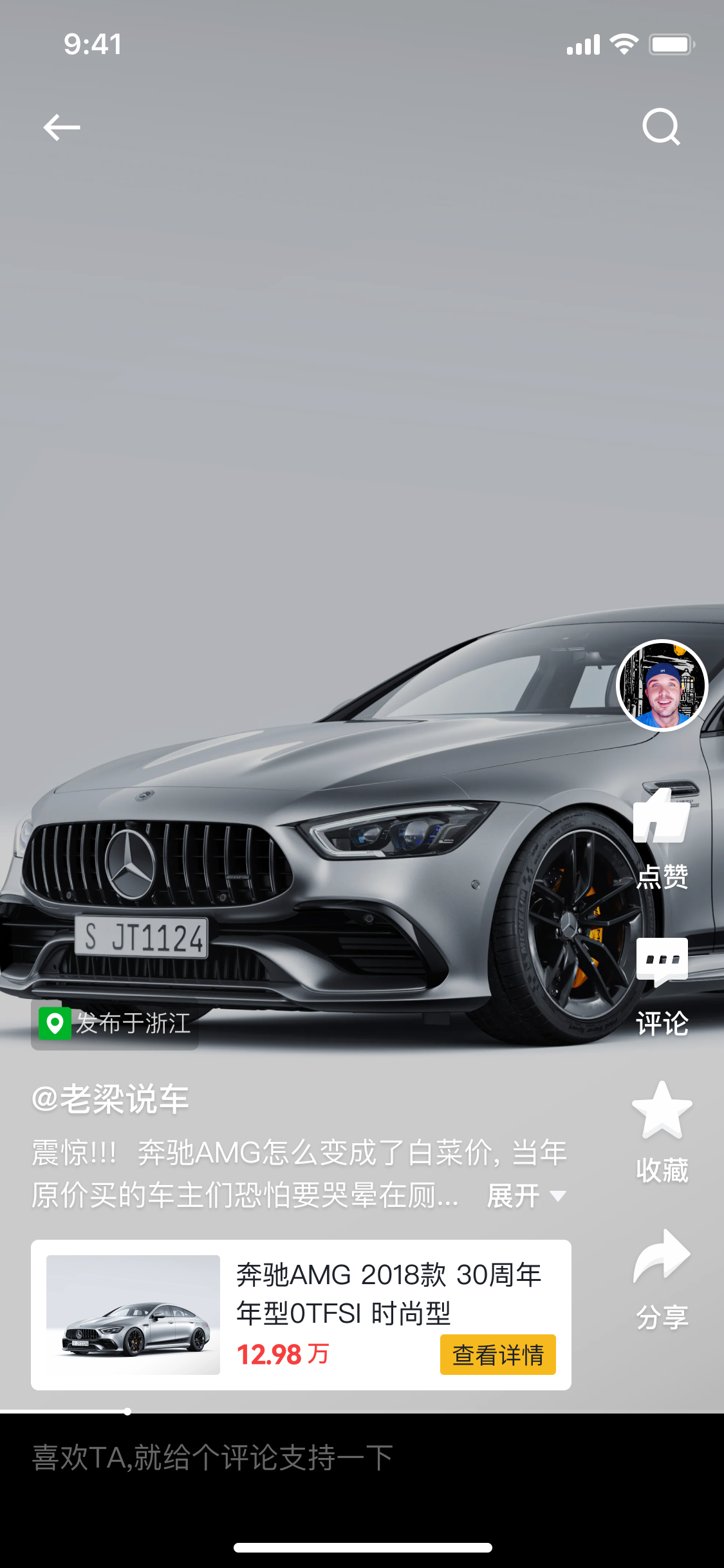Tap the 查看详情 button

coord(497,1354)
